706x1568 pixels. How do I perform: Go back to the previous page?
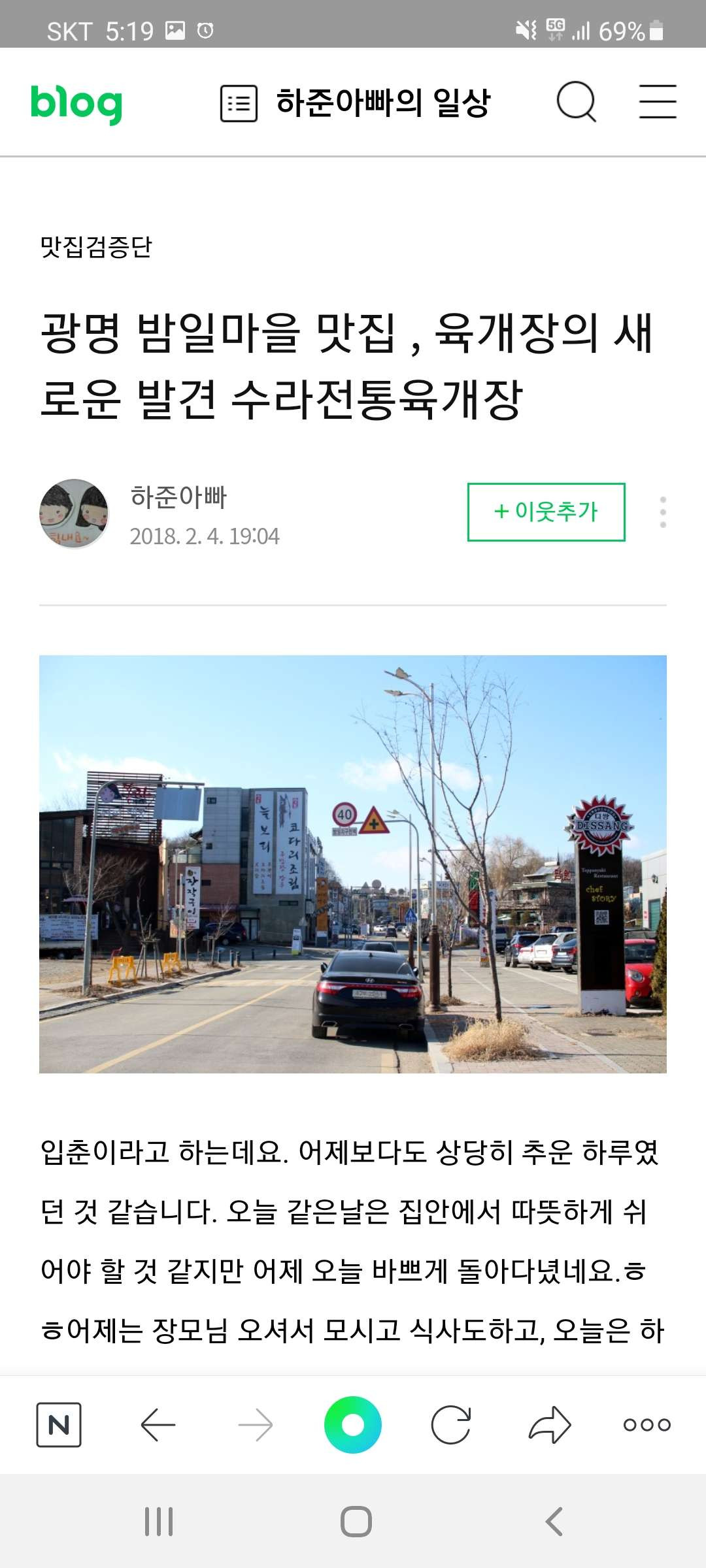pyautogui.click(x=158, y=1424)
